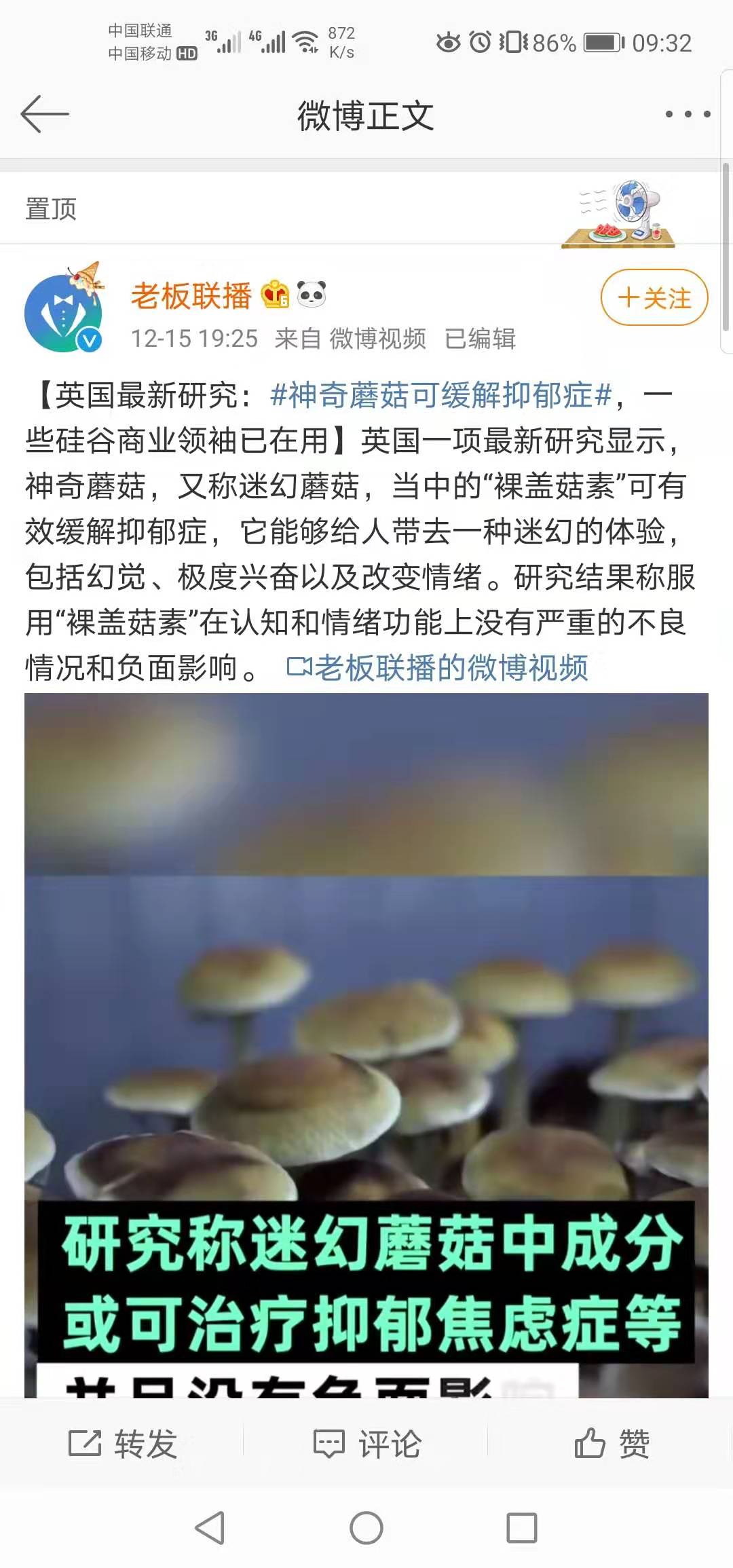
Task: Tap the system home button
Action: click(366, 1529)
